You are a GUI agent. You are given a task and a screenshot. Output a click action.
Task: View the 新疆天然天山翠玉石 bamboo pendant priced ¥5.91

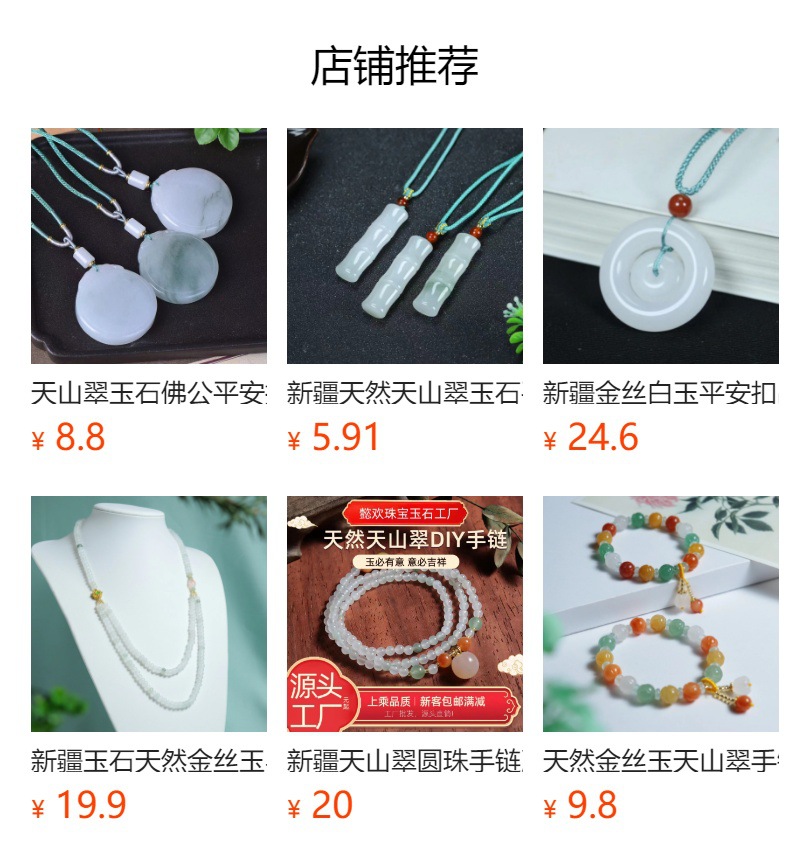(x=404, y=246)
